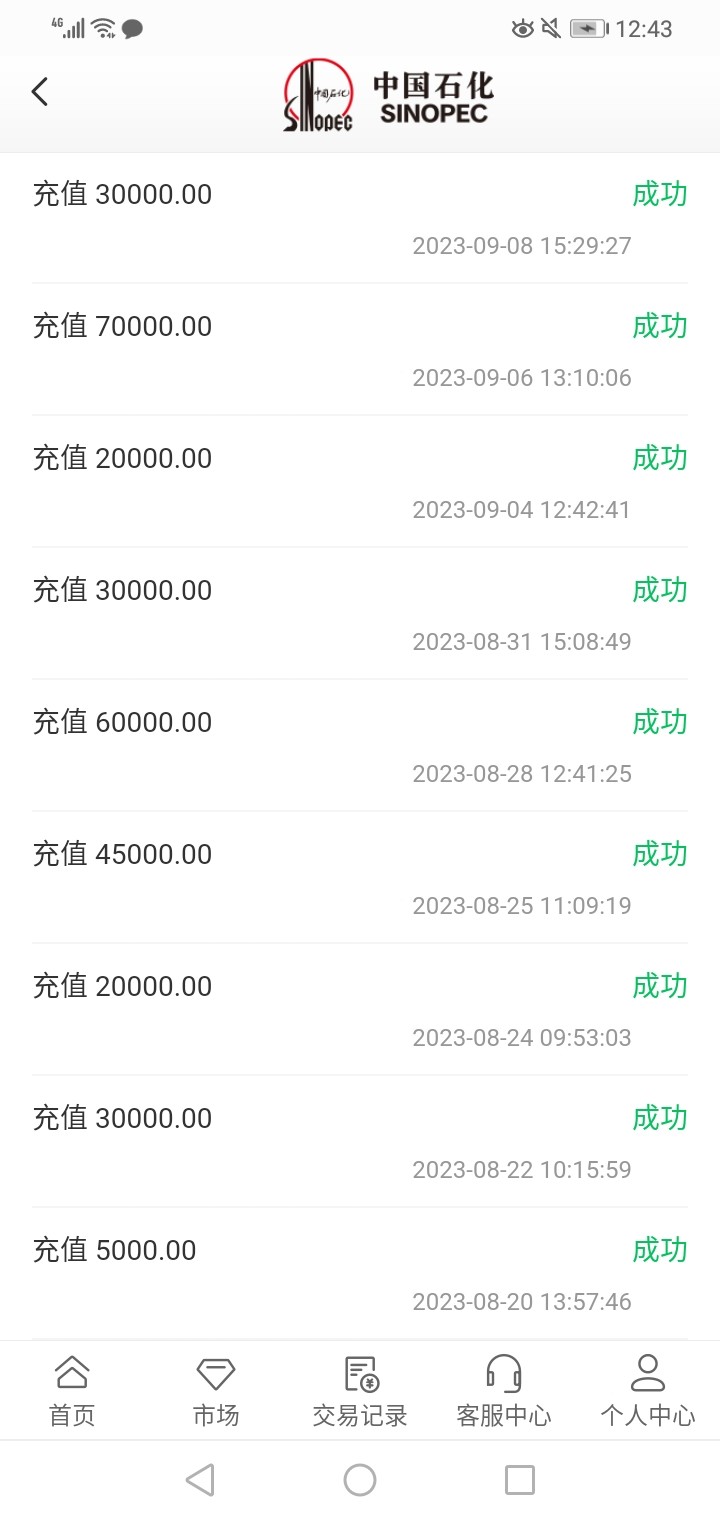Tap the message bubble icon in status bar
This screenshot has height=1520, width=720.
click(134, 28)
